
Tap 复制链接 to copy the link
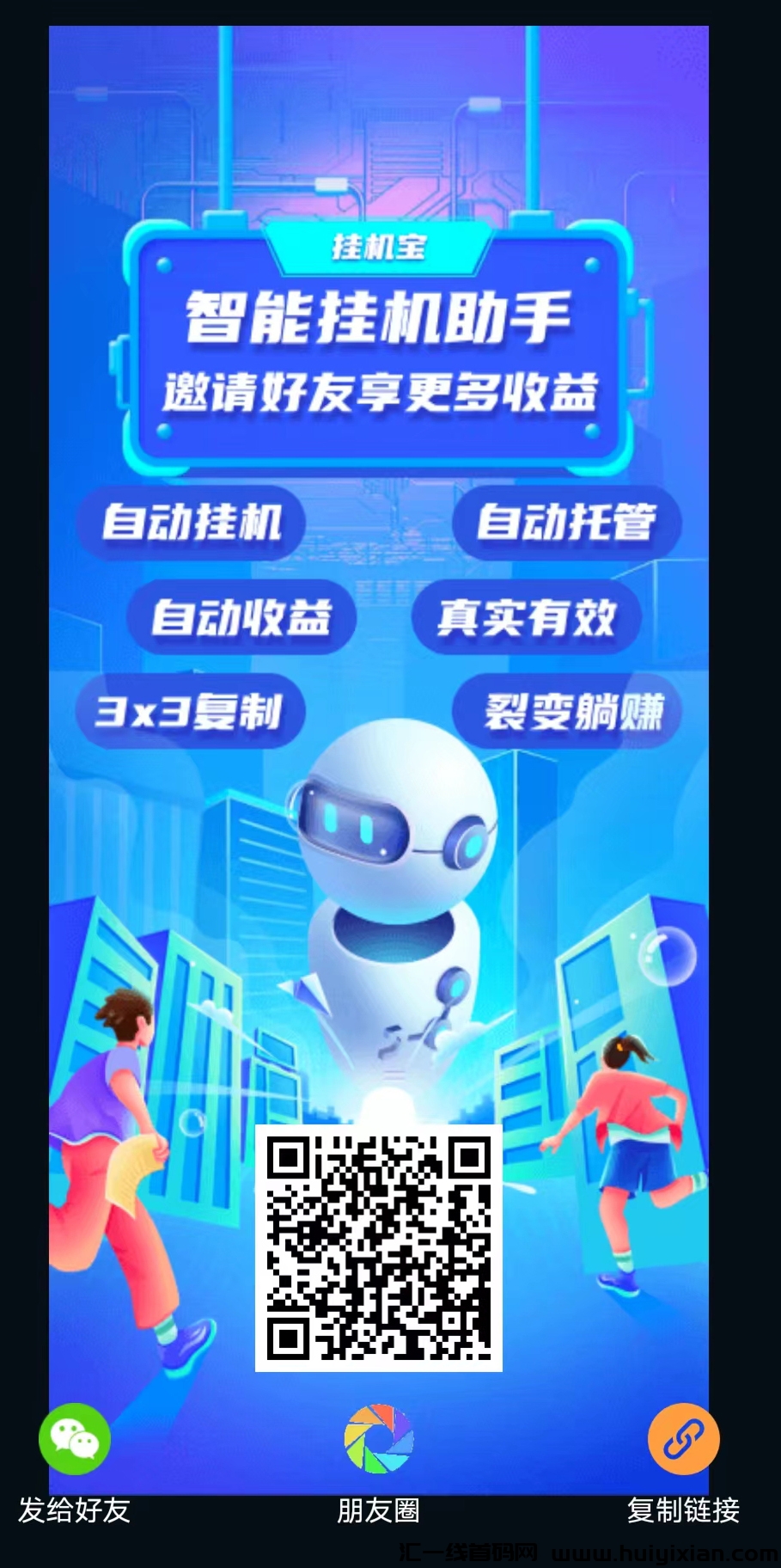(683, 1438)
